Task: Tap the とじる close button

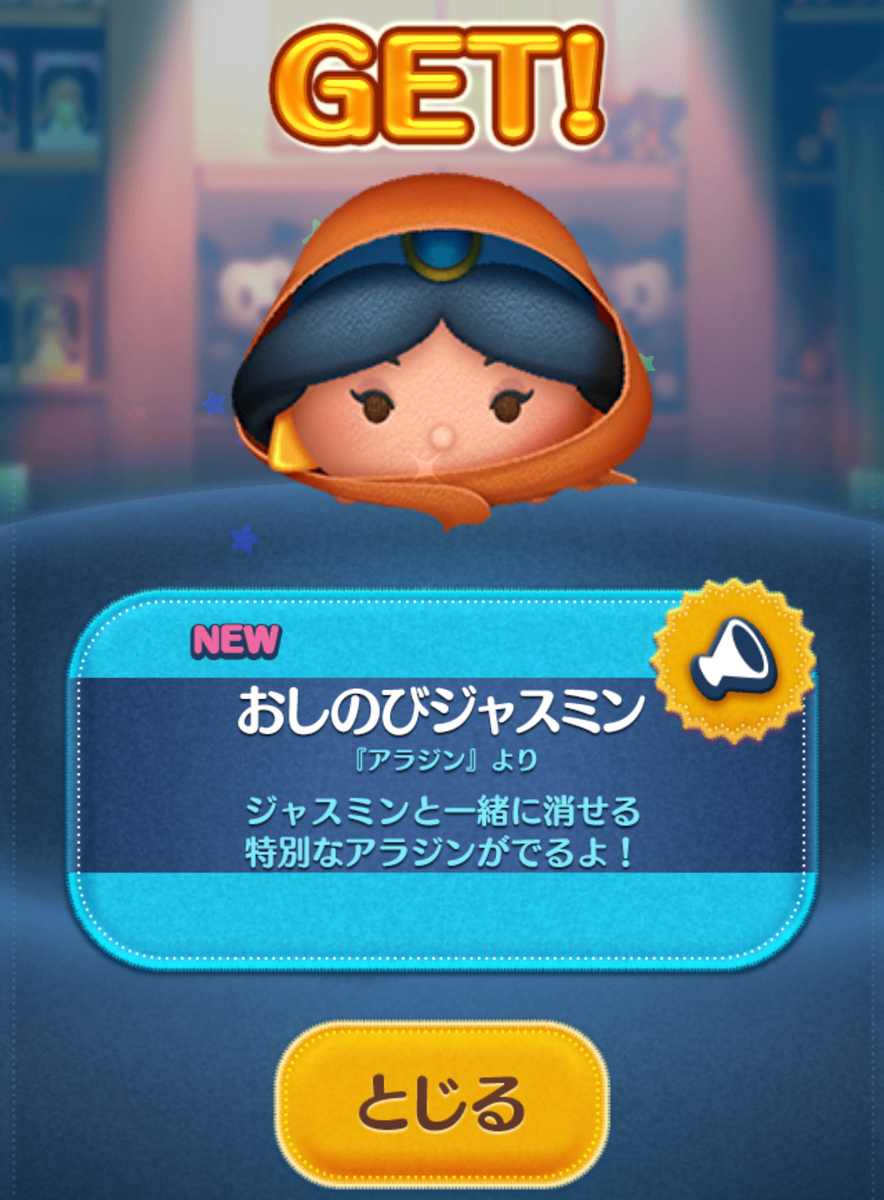Action: point(441,1103)
